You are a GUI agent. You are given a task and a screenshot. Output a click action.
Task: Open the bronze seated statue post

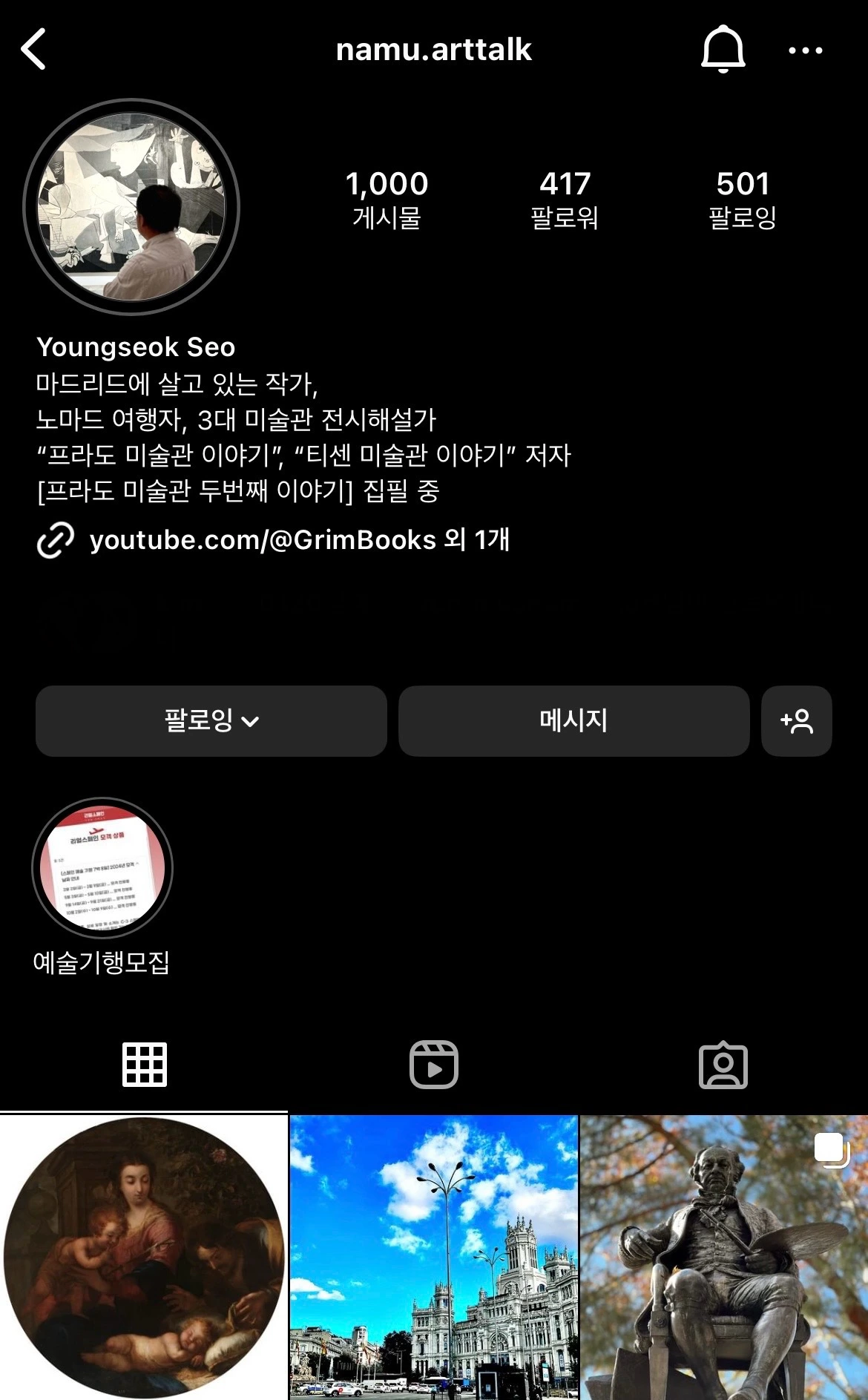(724, 1258)
